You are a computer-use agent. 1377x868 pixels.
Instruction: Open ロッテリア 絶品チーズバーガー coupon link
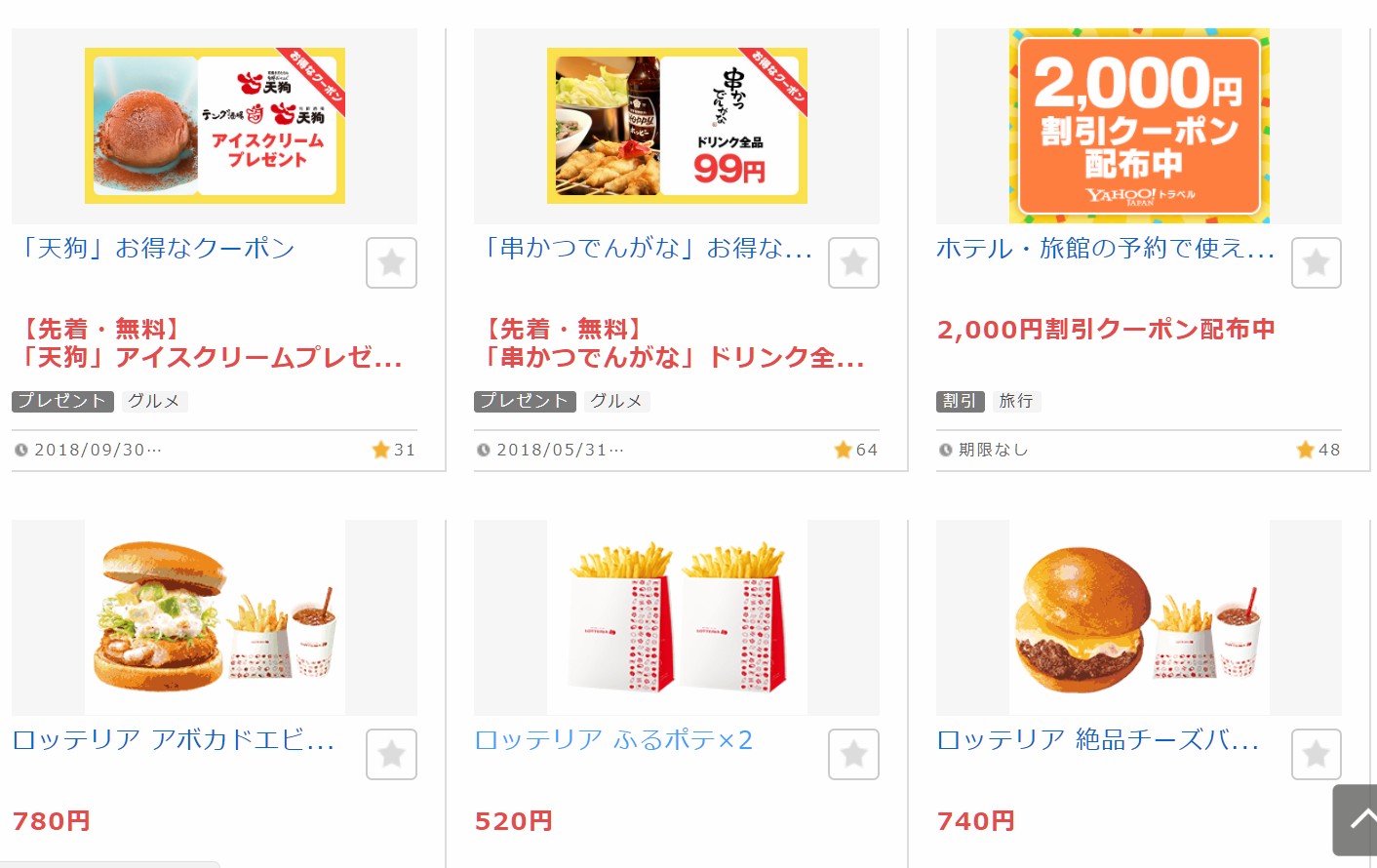coord(1098,740)
